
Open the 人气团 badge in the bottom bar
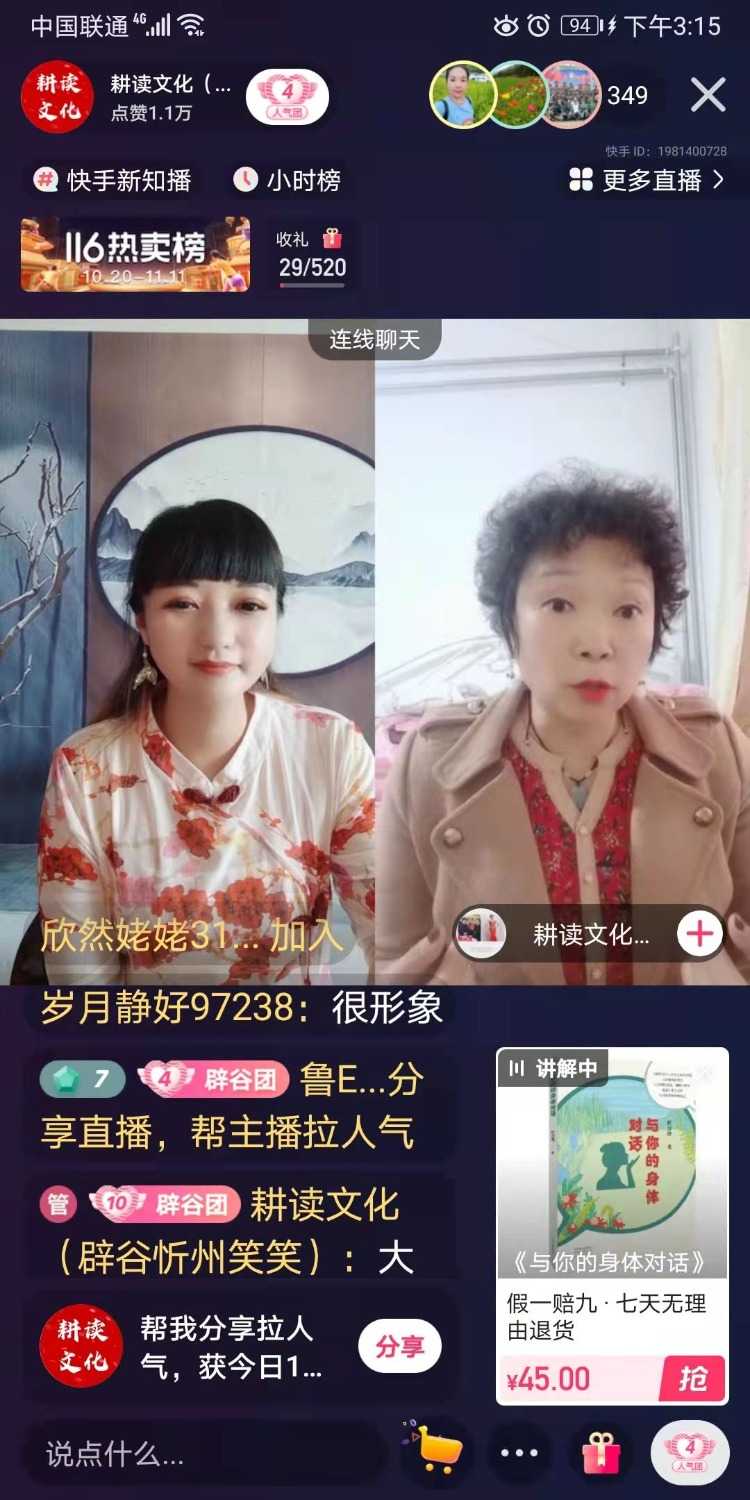pos(690,1452)
